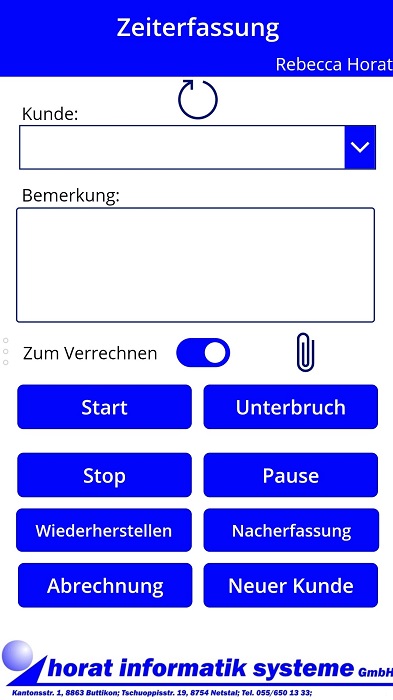Open the paperclip attachment icon
This screenshot has height=700, width=393.
coord(305,352)
